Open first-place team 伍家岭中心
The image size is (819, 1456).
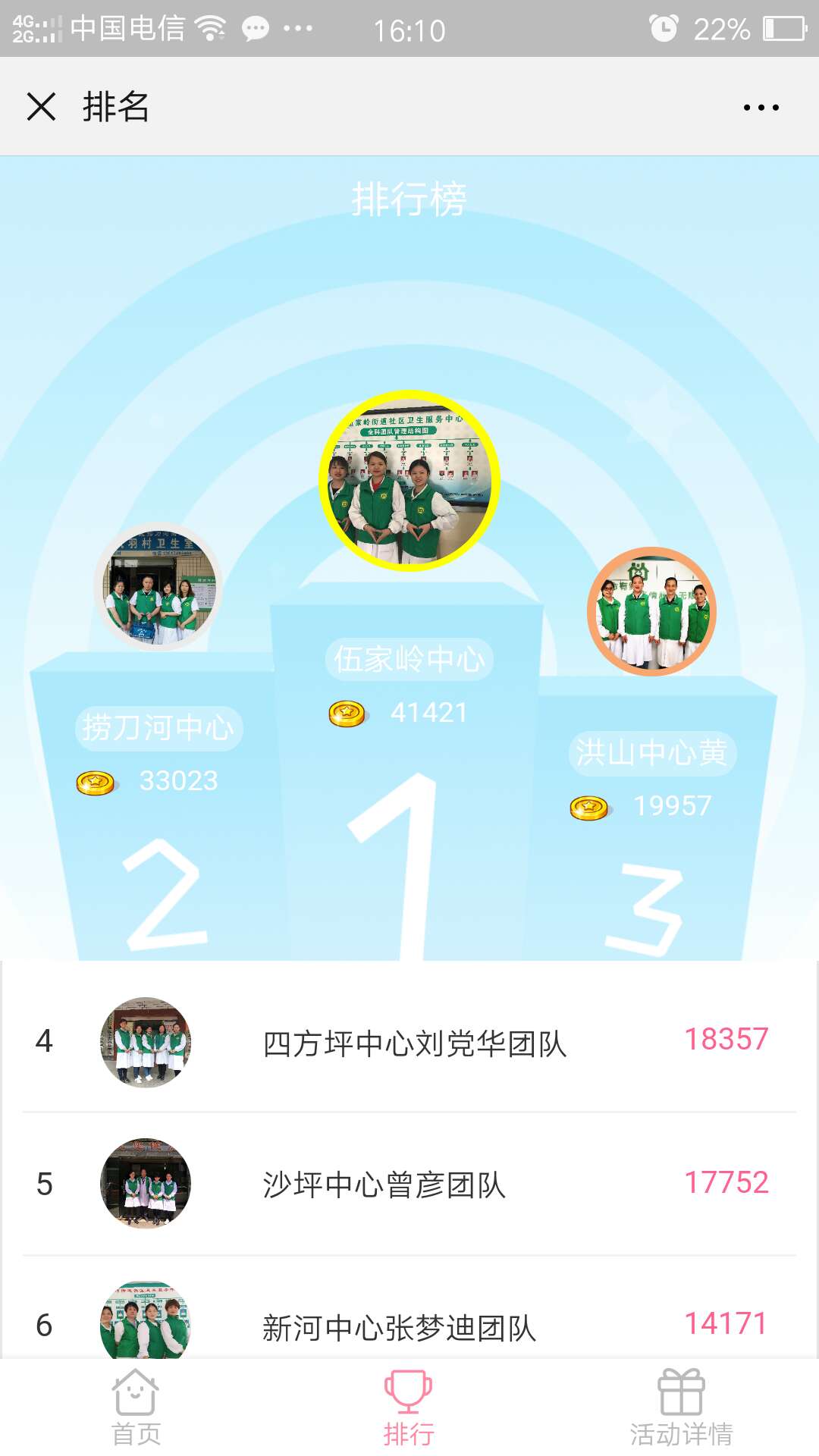tap(409, 481)
